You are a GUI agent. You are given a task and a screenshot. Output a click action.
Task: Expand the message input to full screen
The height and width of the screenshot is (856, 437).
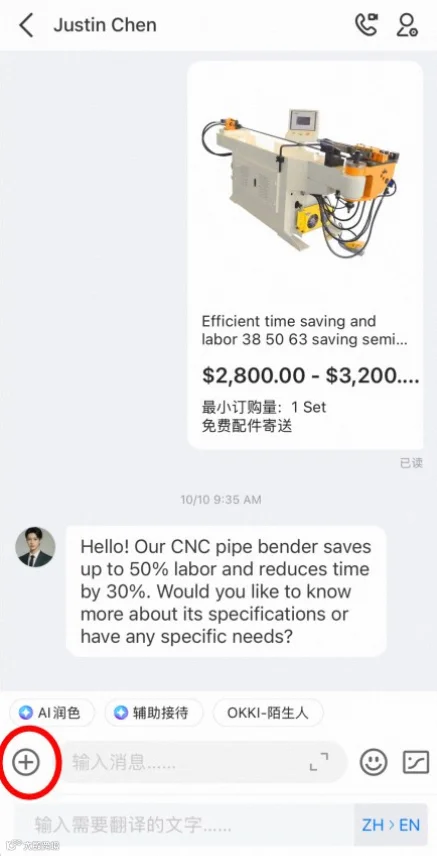(319, 762)
